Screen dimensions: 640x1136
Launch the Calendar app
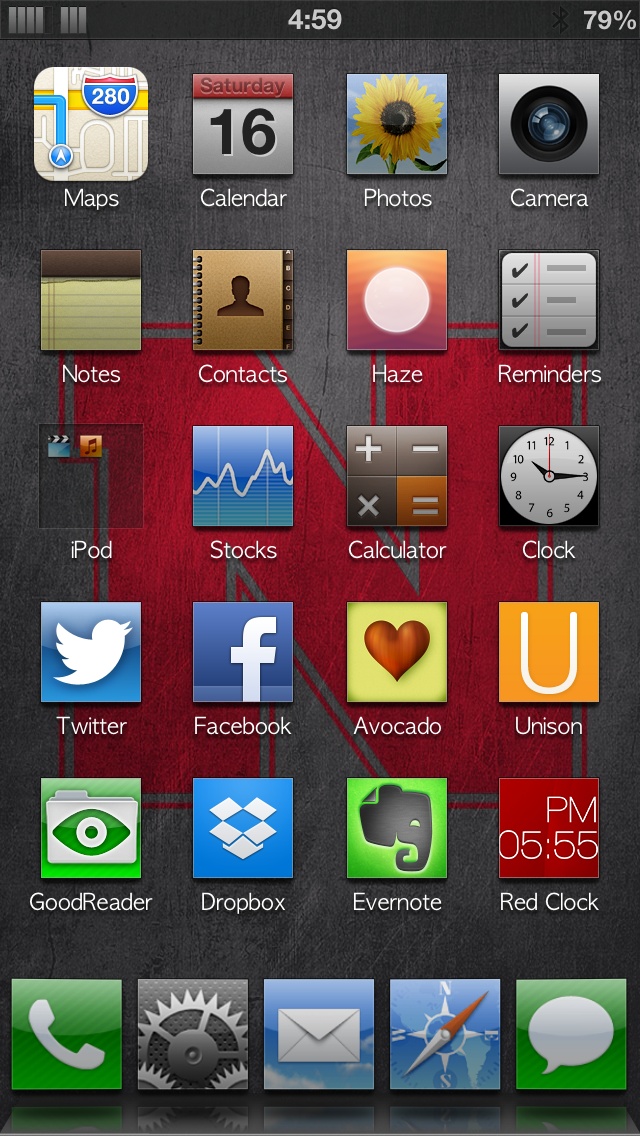tap(243, 124)
